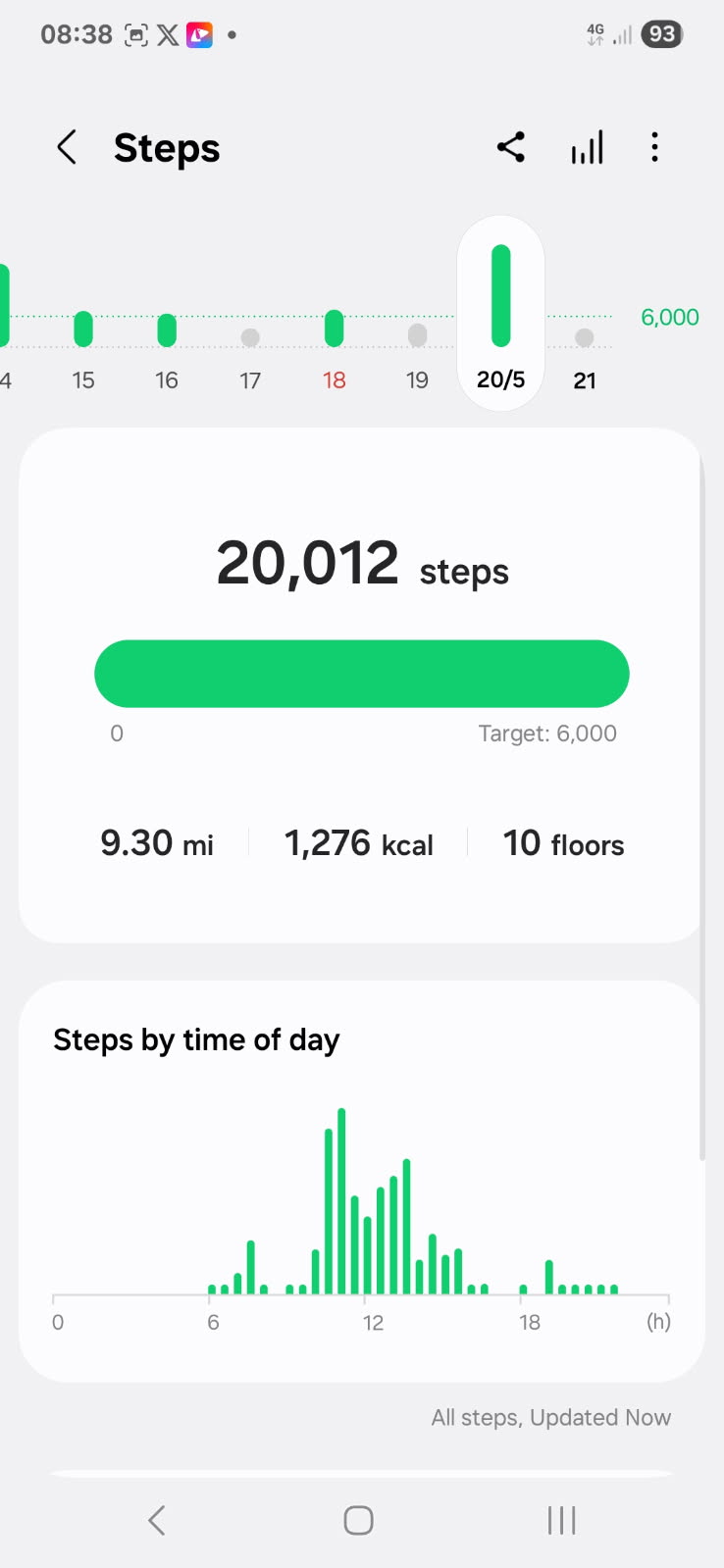Go back from the Steps screen
Screen dimensions: 724x1568
[x=67, y=148]
